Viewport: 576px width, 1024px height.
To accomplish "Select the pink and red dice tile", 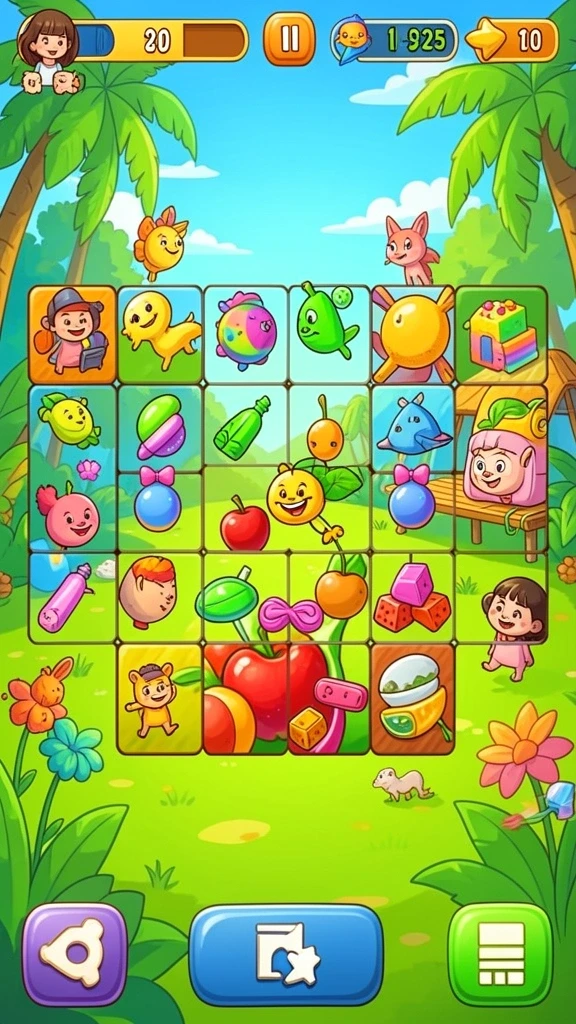I will pyautogui.click(x=413, y=597).
